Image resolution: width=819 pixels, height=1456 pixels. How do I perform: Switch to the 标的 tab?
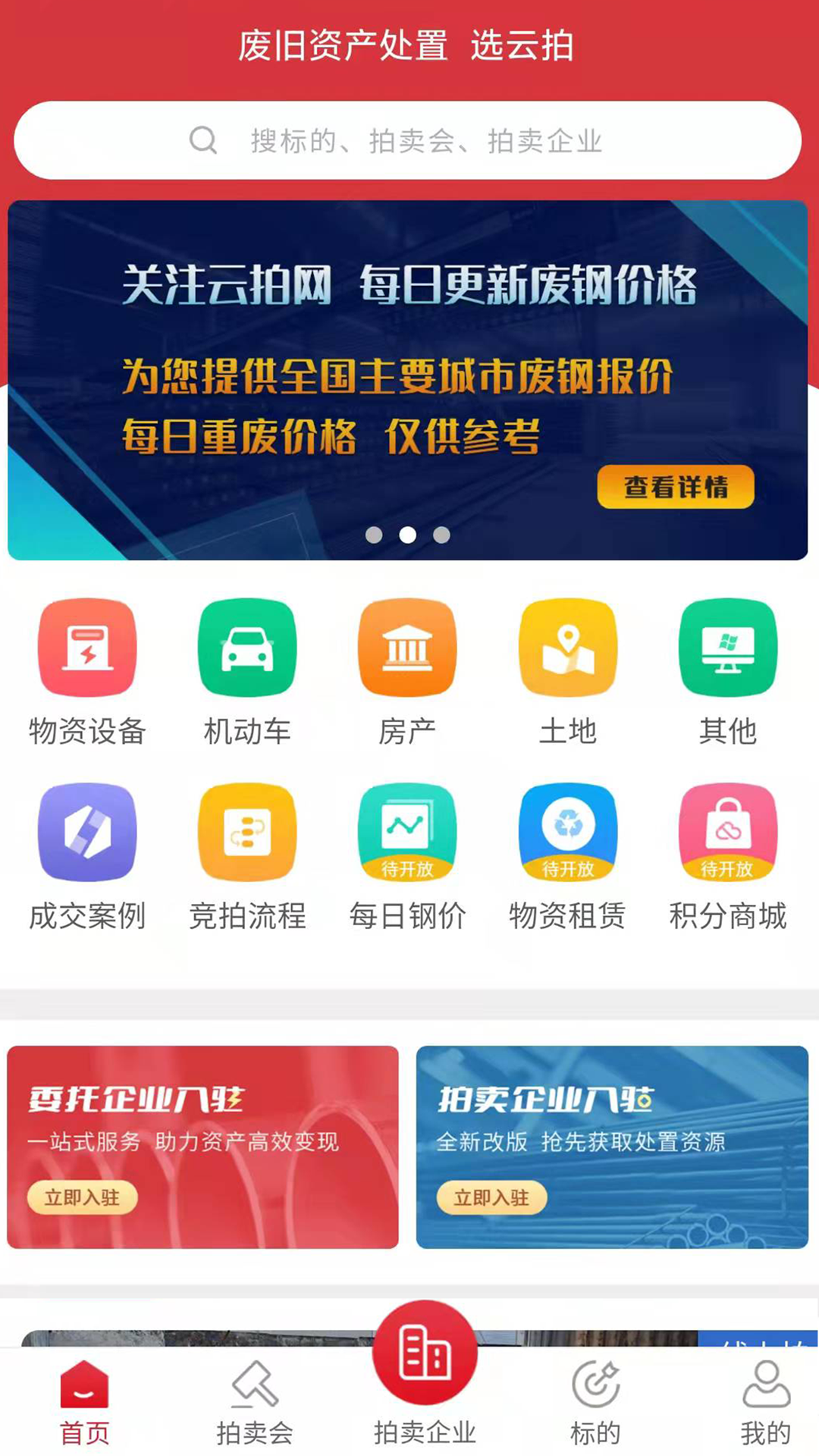click(597, 1403)
